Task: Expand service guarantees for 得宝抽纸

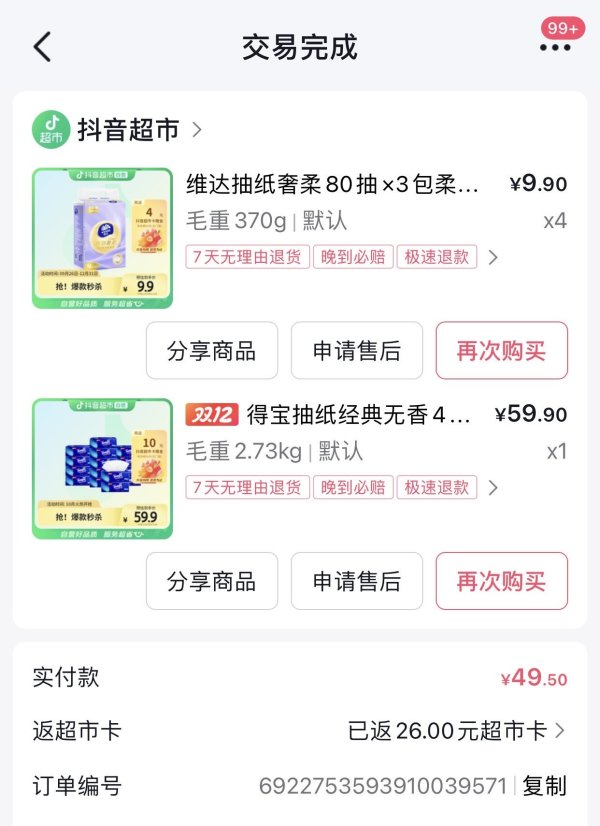Action: 493,488
